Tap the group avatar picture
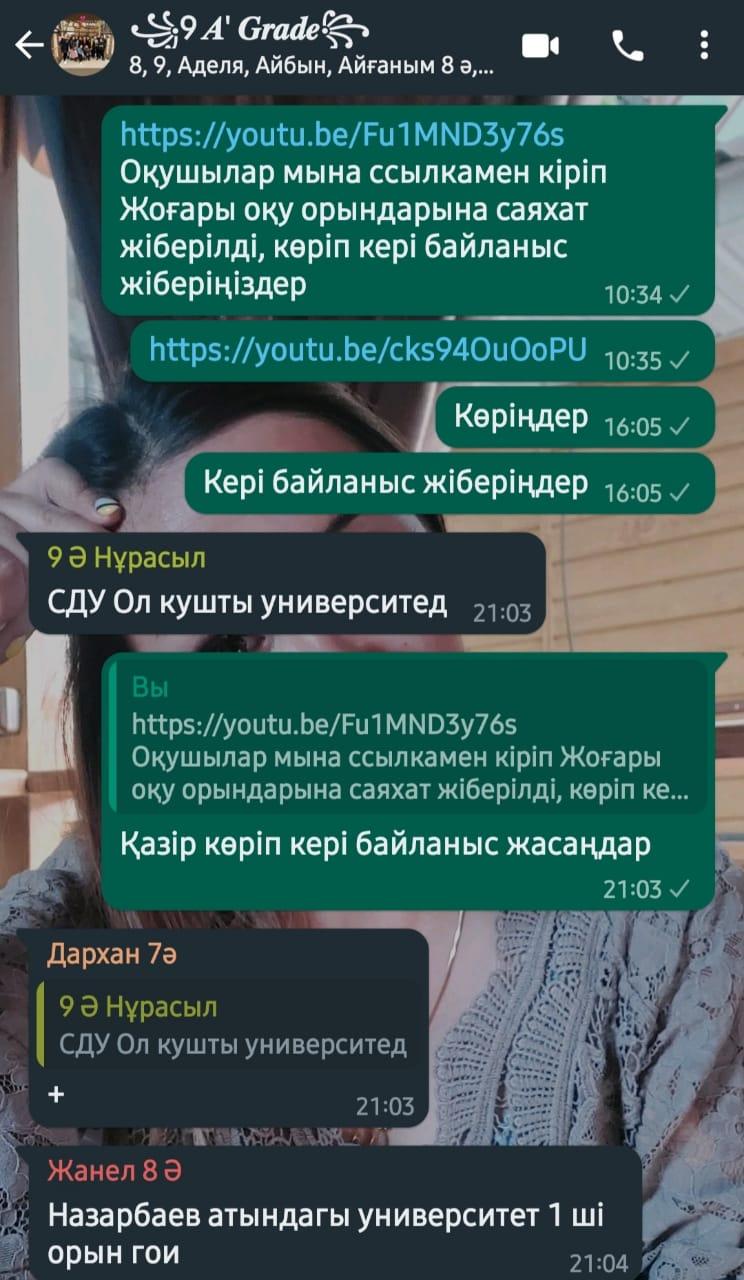 (x=83, y=45)
